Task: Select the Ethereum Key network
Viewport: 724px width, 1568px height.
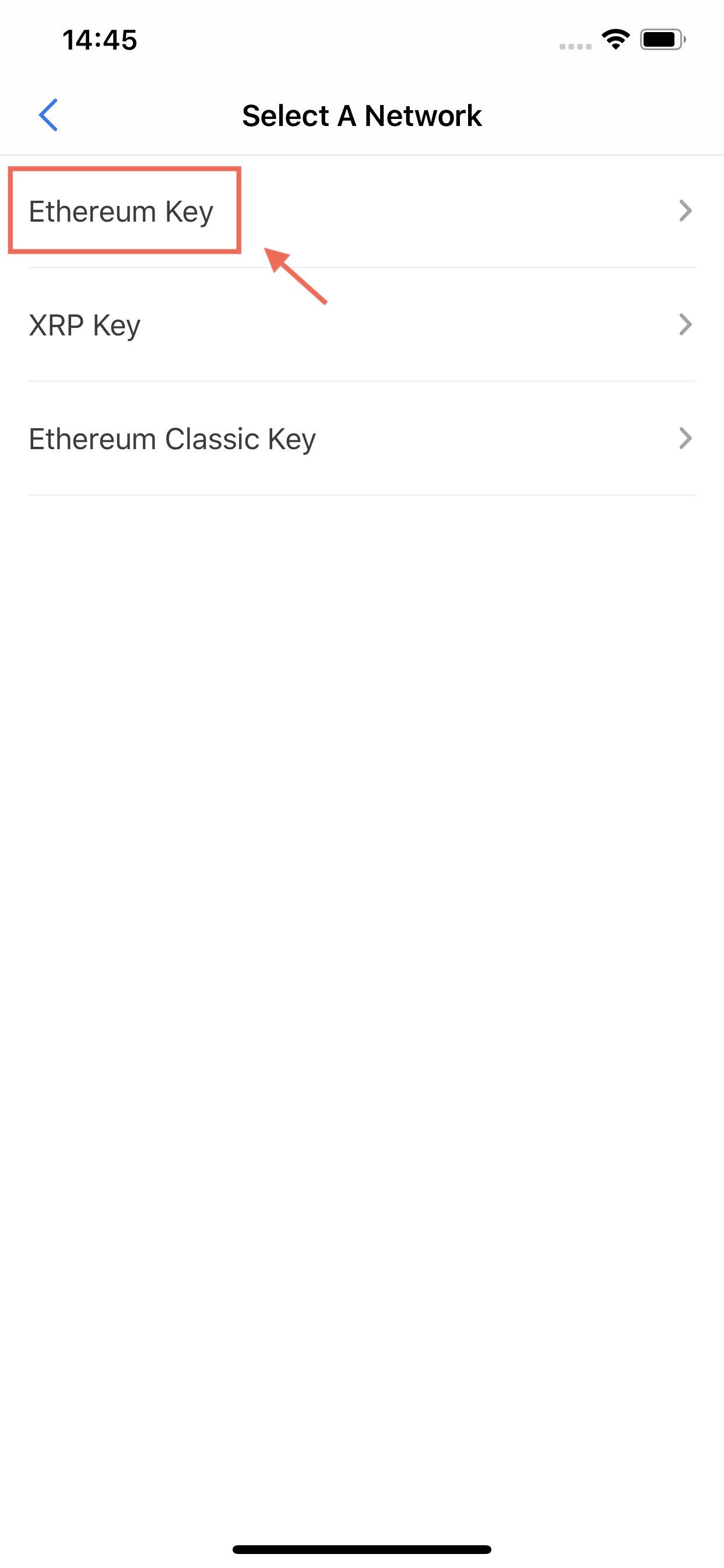Action: pyautogui.click(x=122, y=211)
